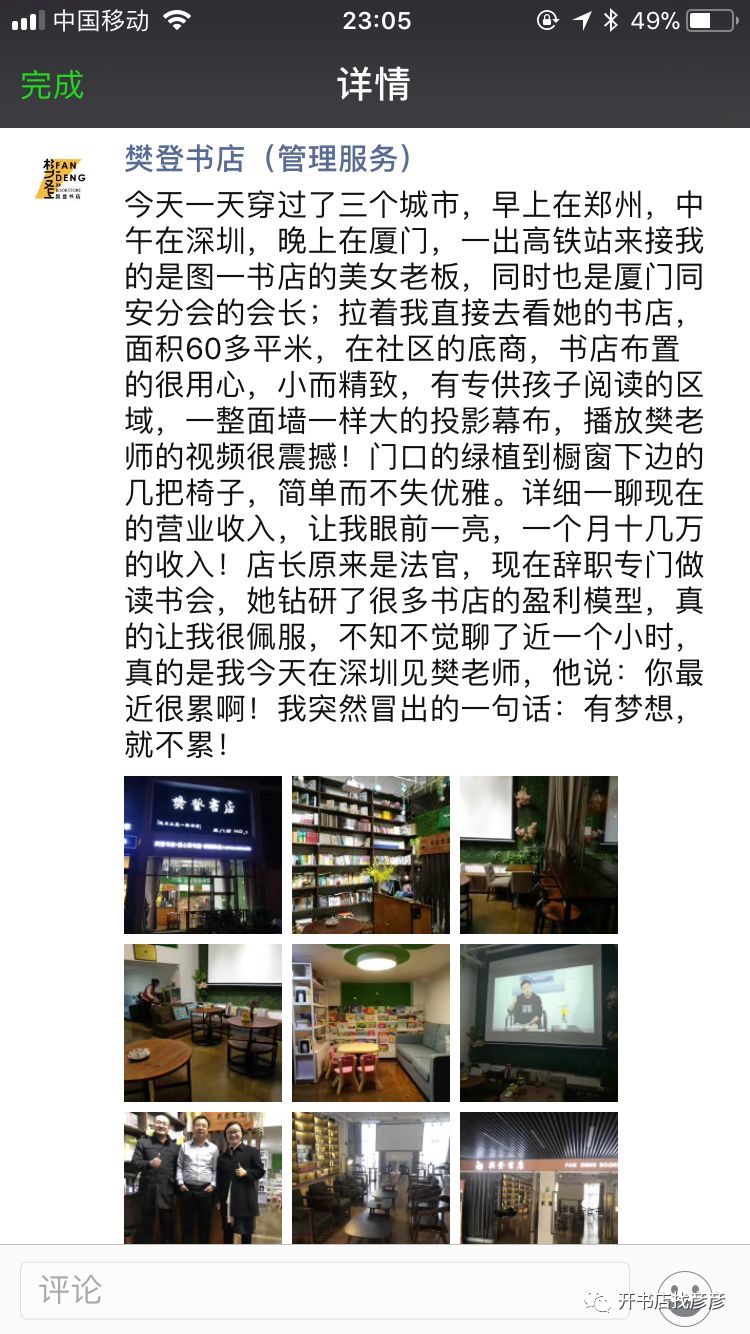The image size is (750, 1334).
Task: Open the photo of three people standing
Action: click(203, 1178)
